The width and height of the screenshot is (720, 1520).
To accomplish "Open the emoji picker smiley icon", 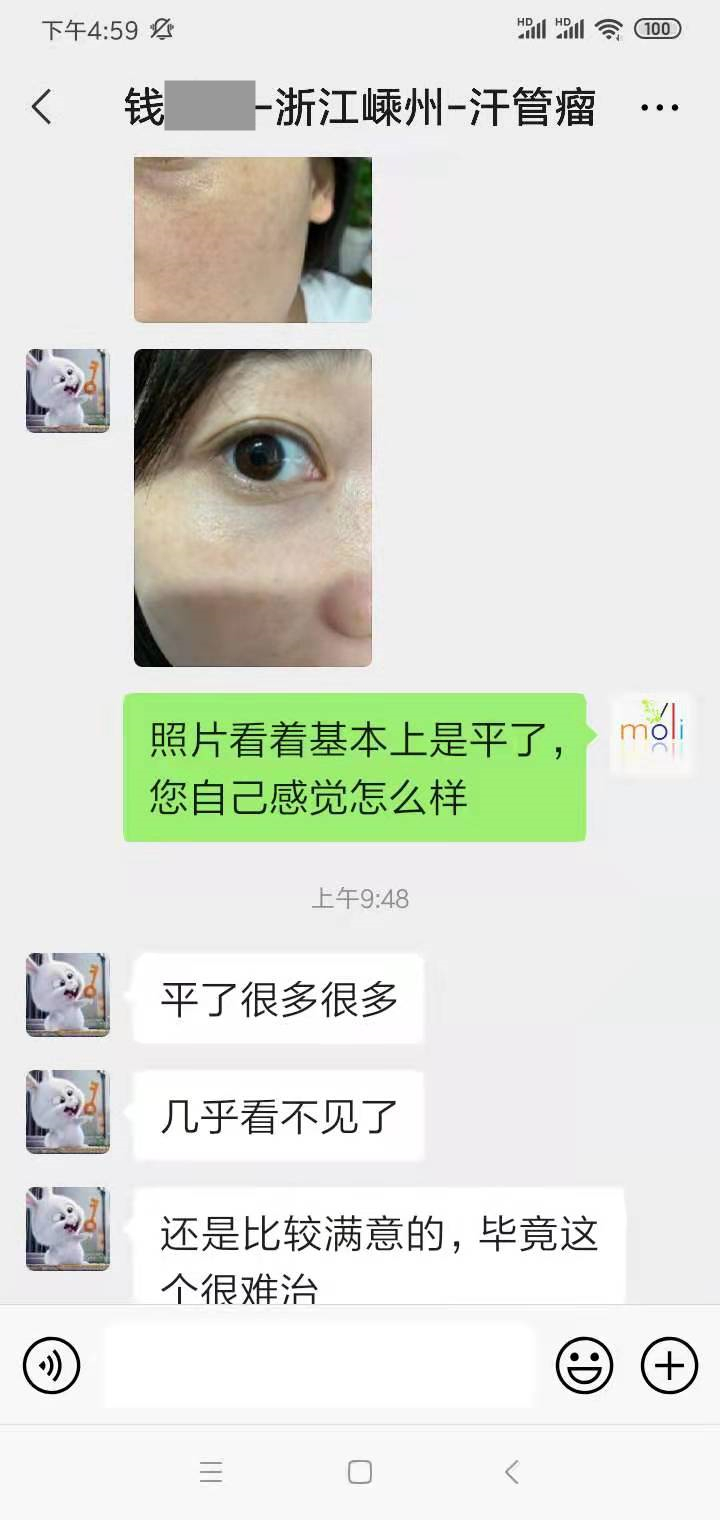I will point(584,1365).
